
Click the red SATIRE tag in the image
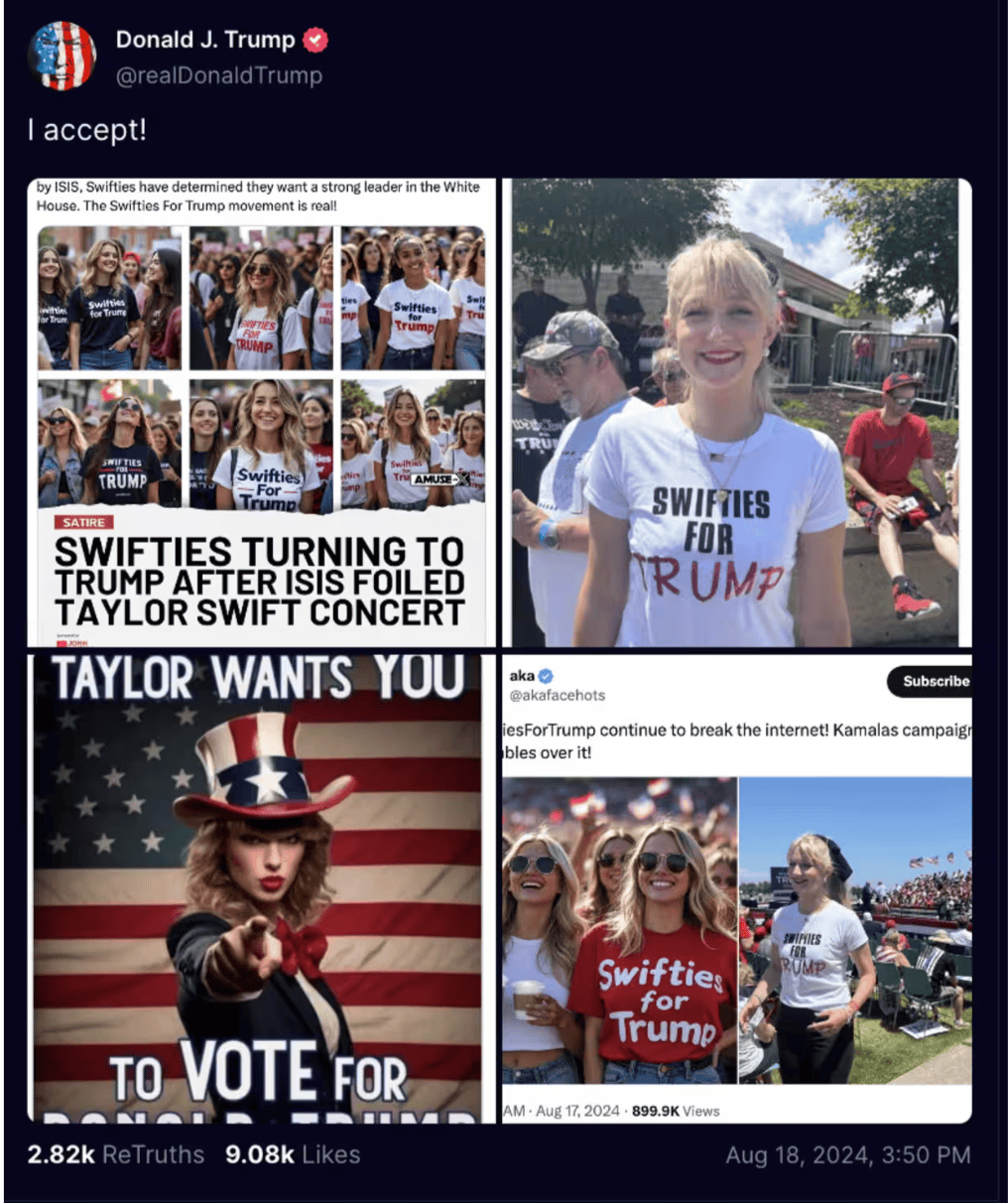(x=83, y=521)
